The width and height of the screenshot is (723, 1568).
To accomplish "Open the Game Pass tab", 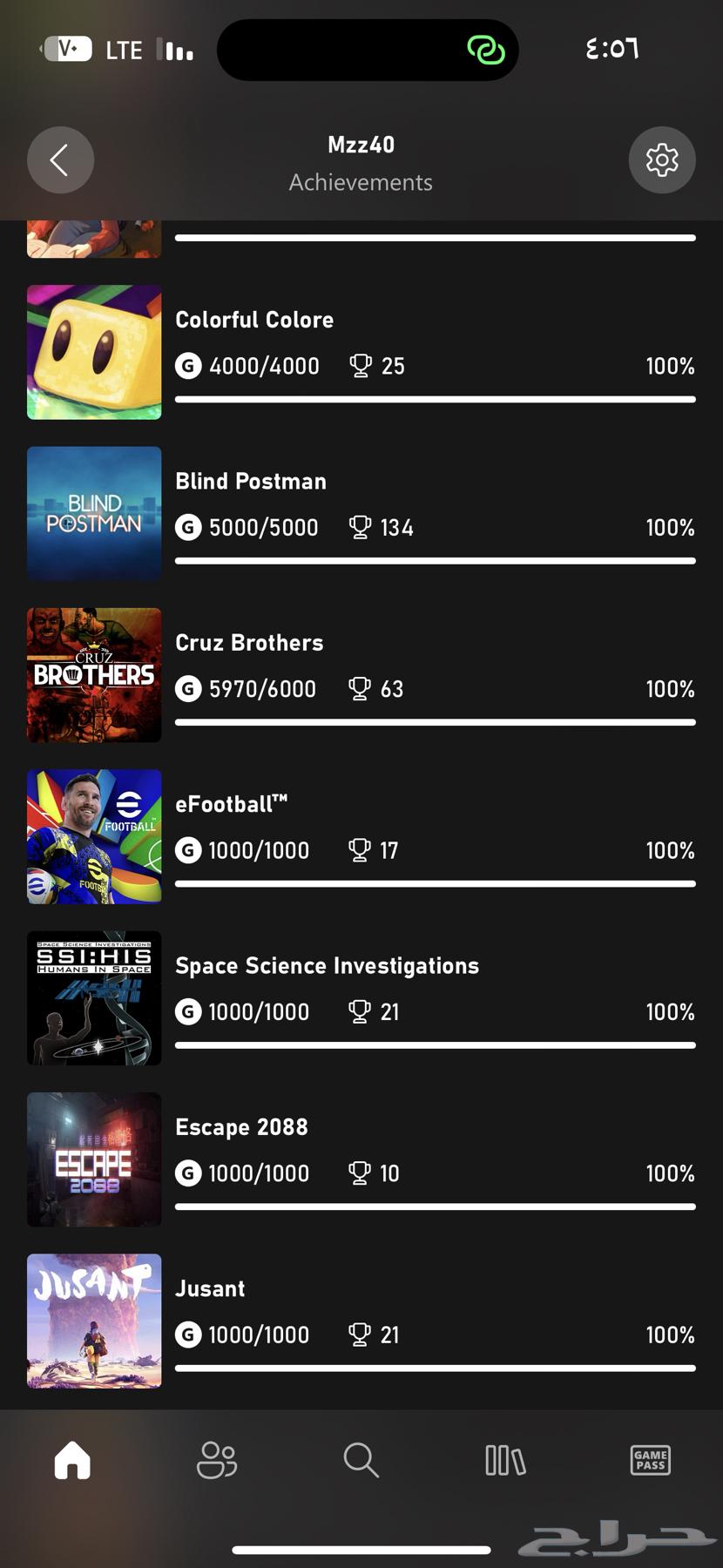I will point(650,1460).
